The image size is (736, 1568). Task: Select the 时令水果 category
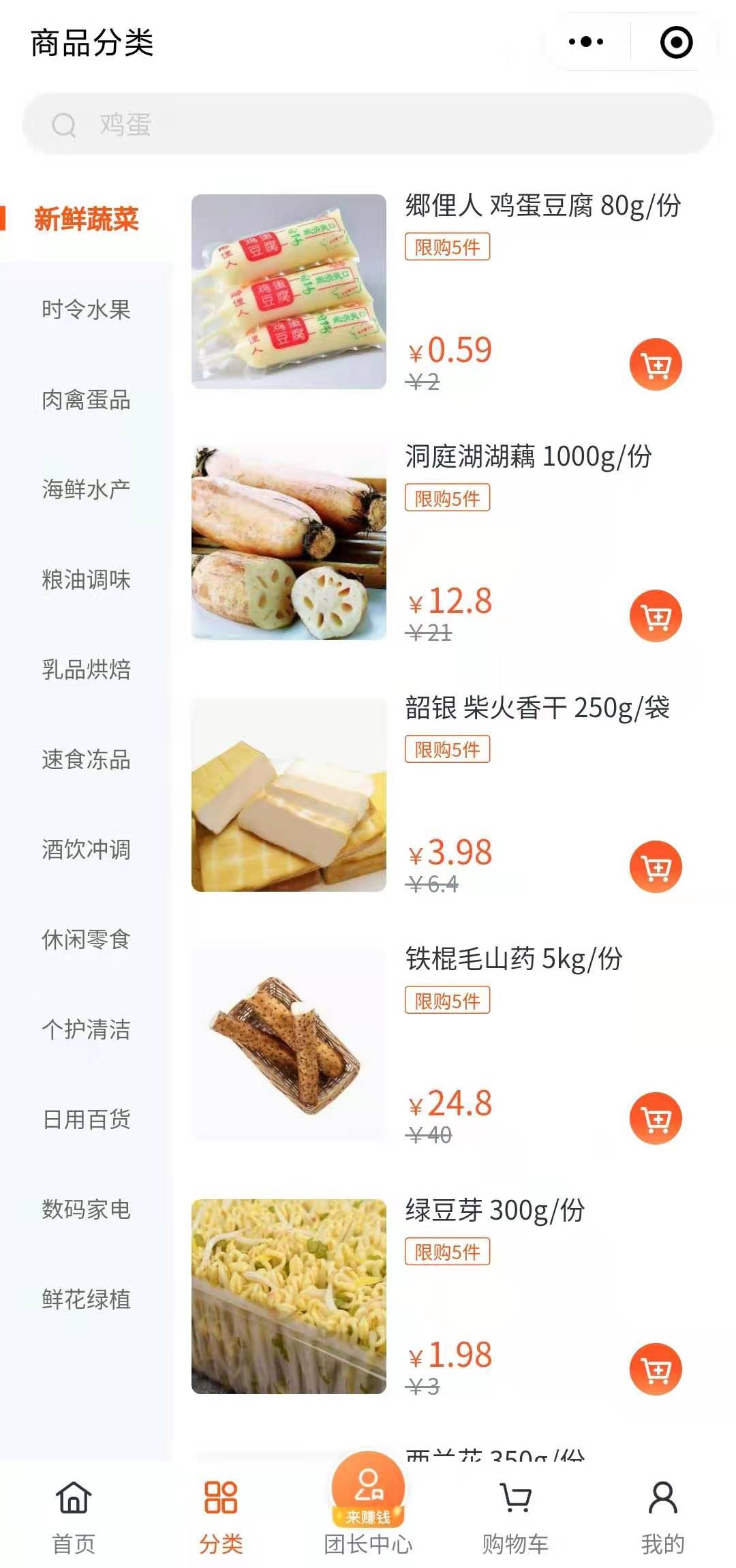coord(86,310)
